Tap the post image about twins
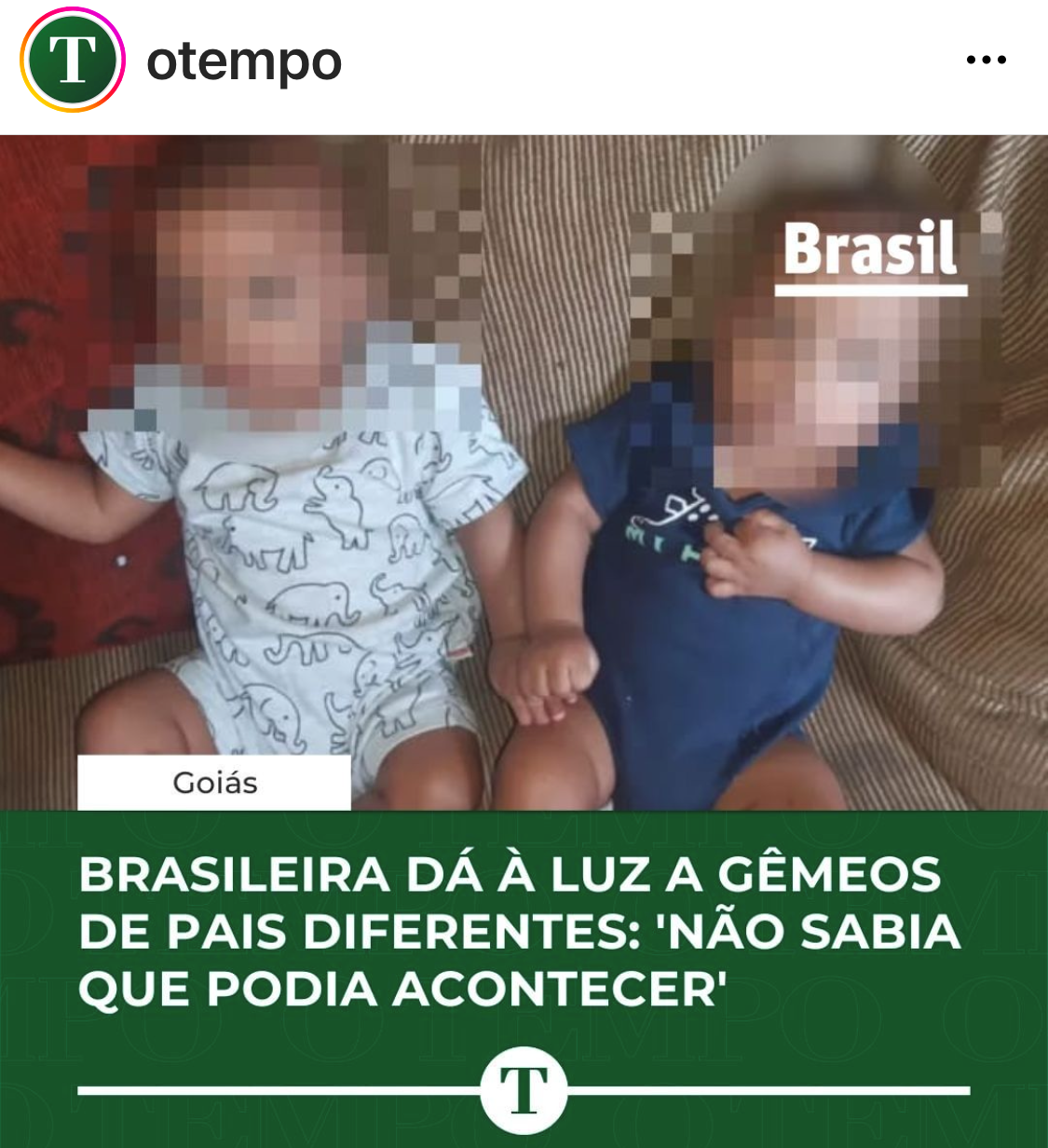 pyautogui.click(x=524, y=559)
